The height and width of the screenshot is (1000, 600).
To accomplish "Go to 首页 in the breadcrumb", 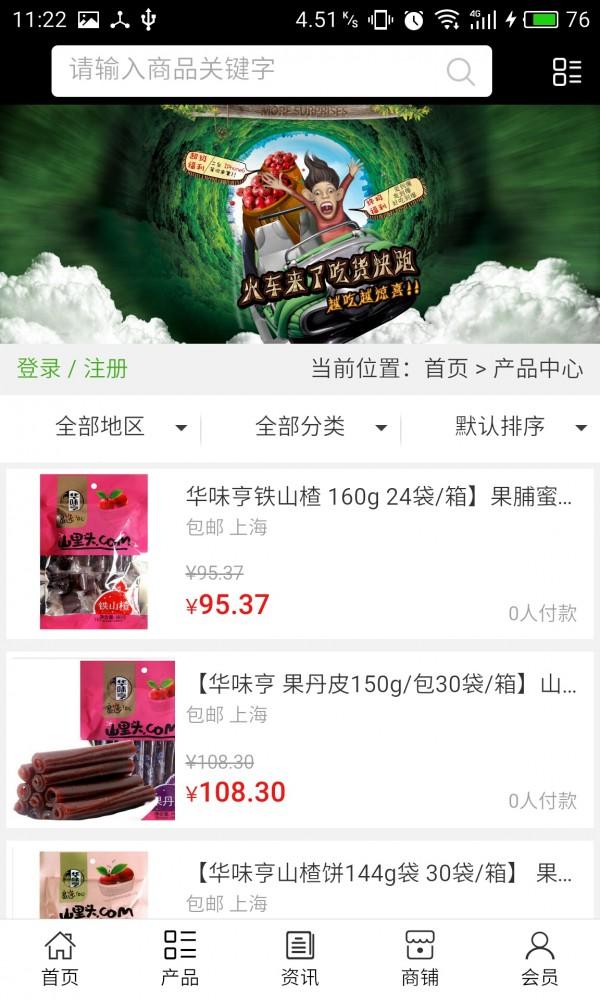I will [446, 368].
